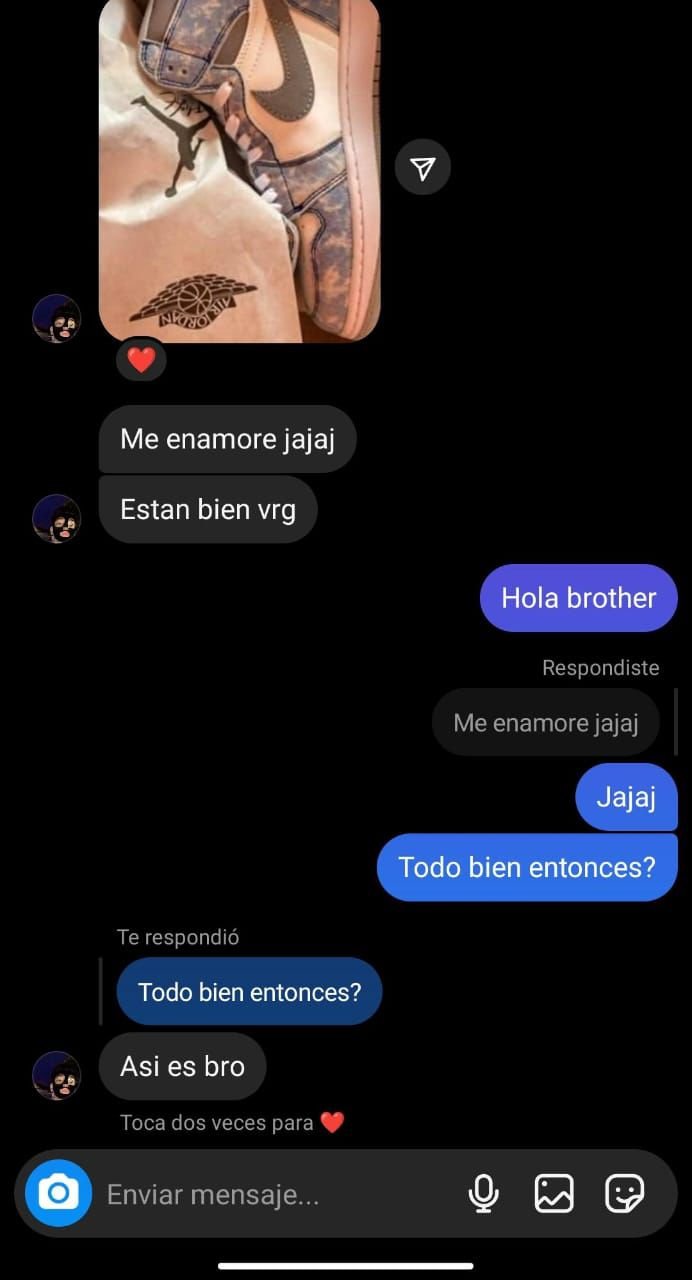Screen dimensions: 692x1280
Task: Open the camera from the message bar
Action: [x=58, y=1193]
